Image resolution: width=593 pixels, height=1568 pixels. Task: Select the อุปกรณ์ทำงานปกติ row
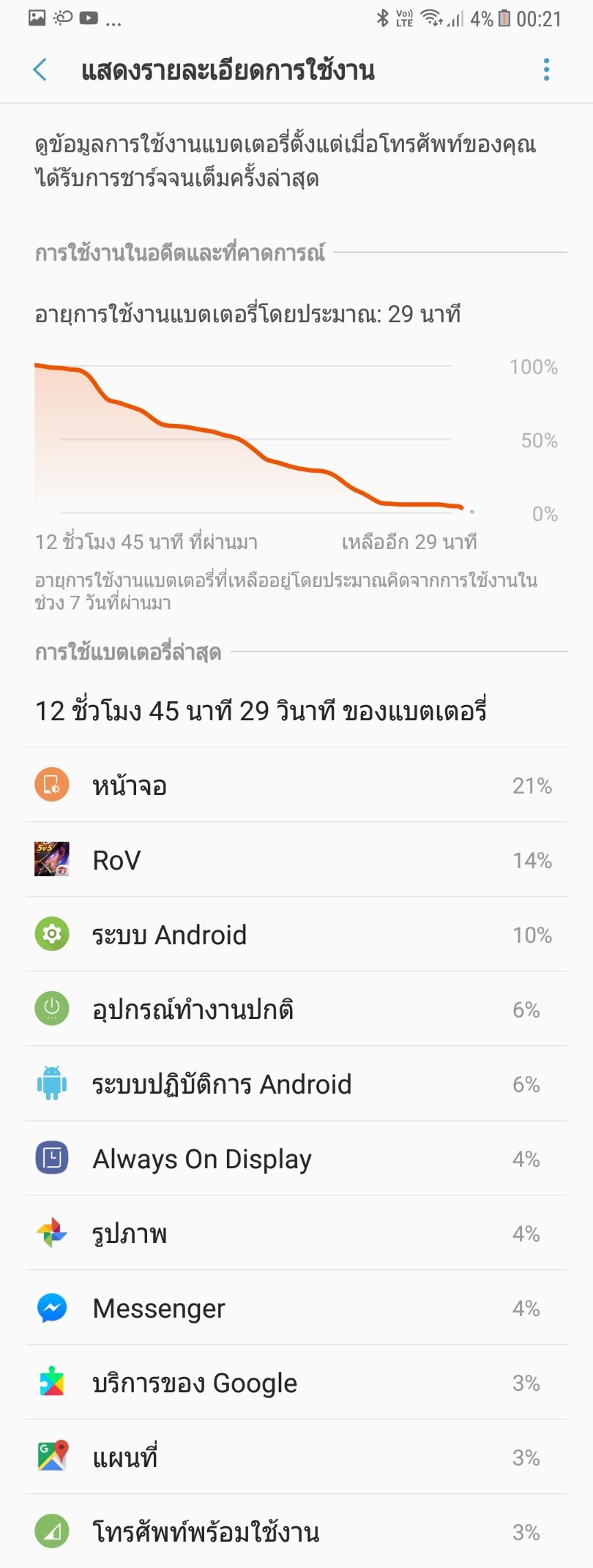click(296, 1009)
